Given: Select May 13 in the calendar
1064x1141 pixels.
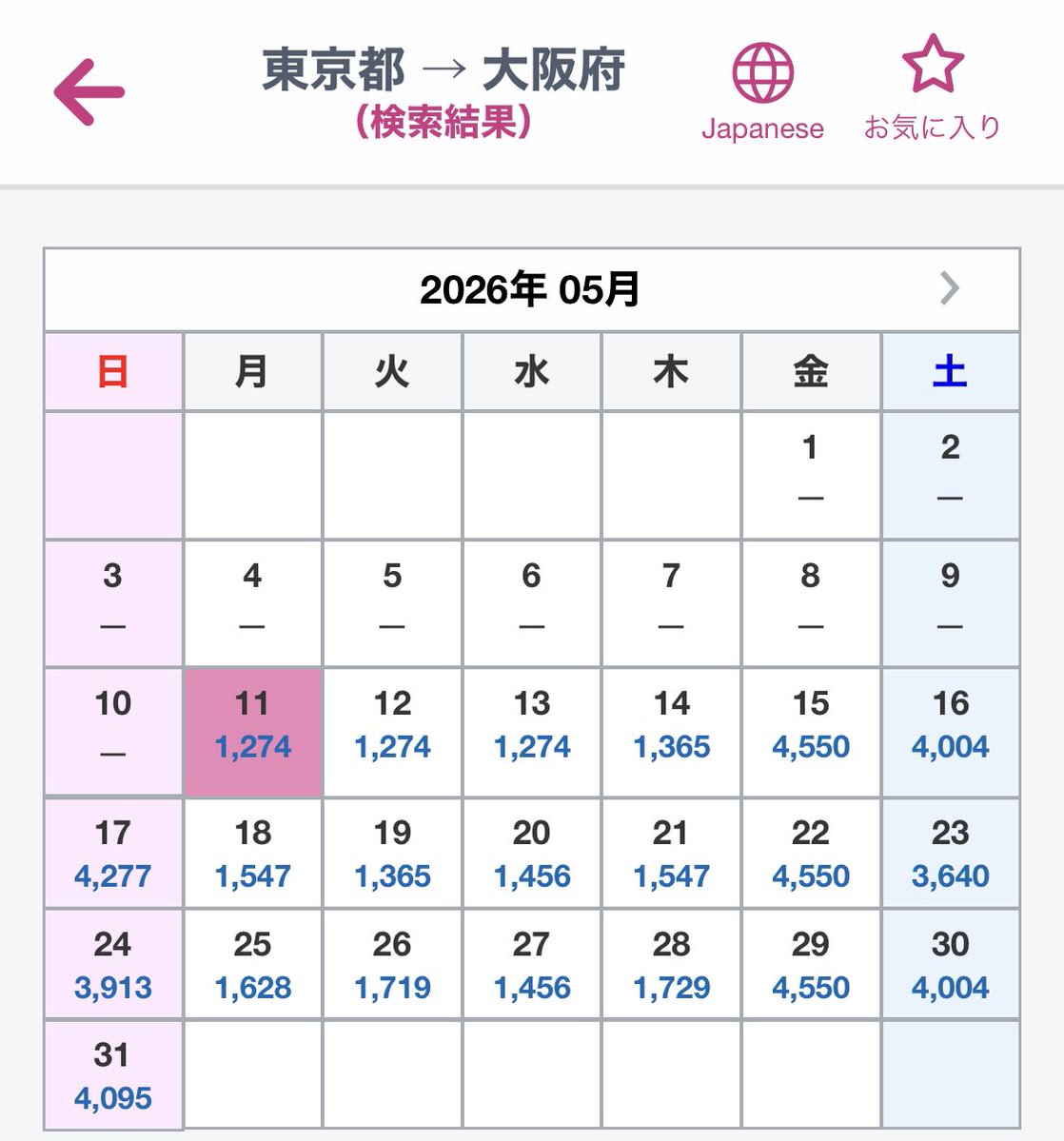Looking at the screenshot, I should point(532,732).
